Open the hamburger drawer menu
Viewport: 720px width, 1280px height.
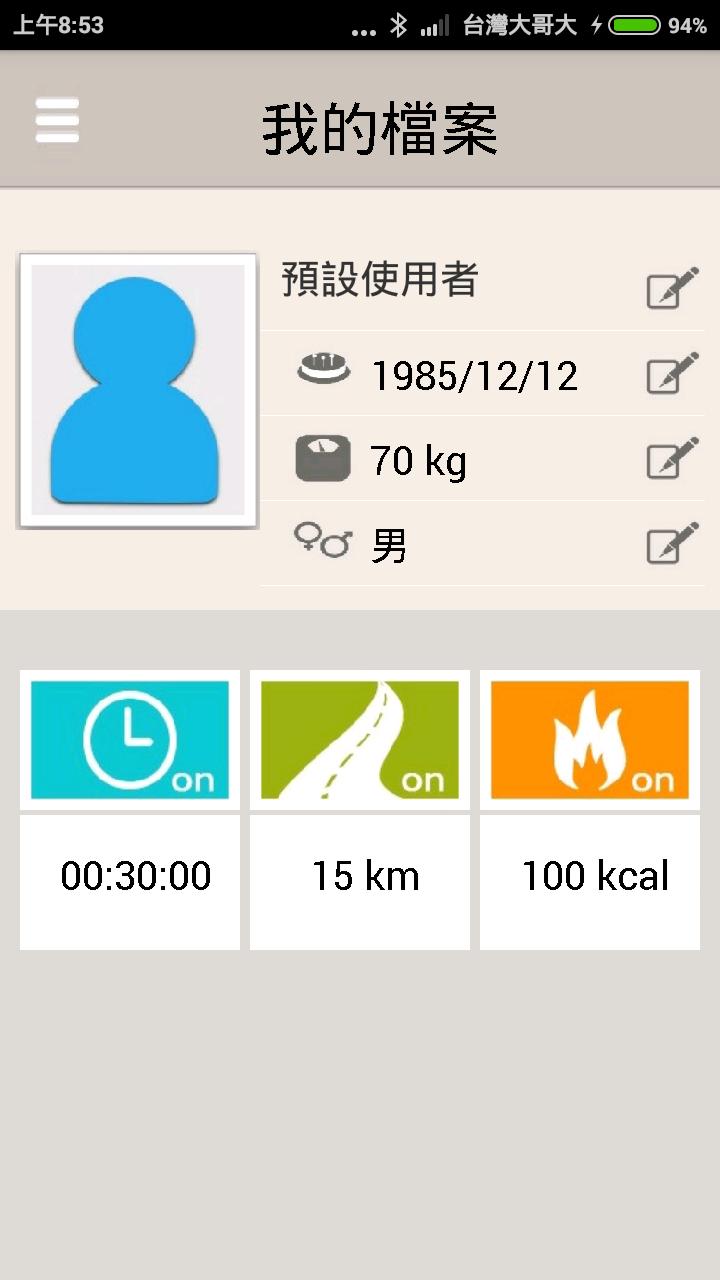57,121
